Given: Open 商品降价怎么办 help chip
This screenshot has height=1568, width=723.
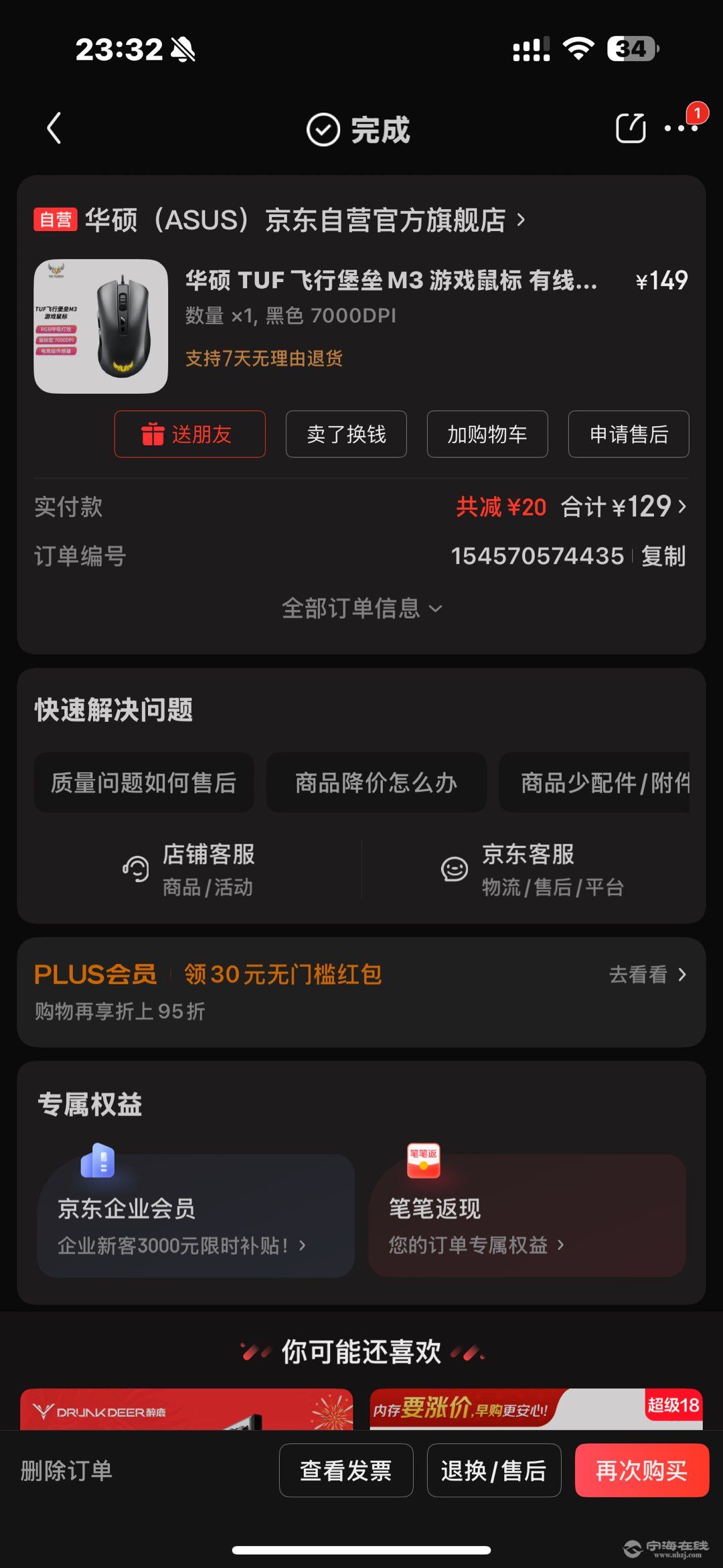Looking at the screenshot, I should click(376, 782).
